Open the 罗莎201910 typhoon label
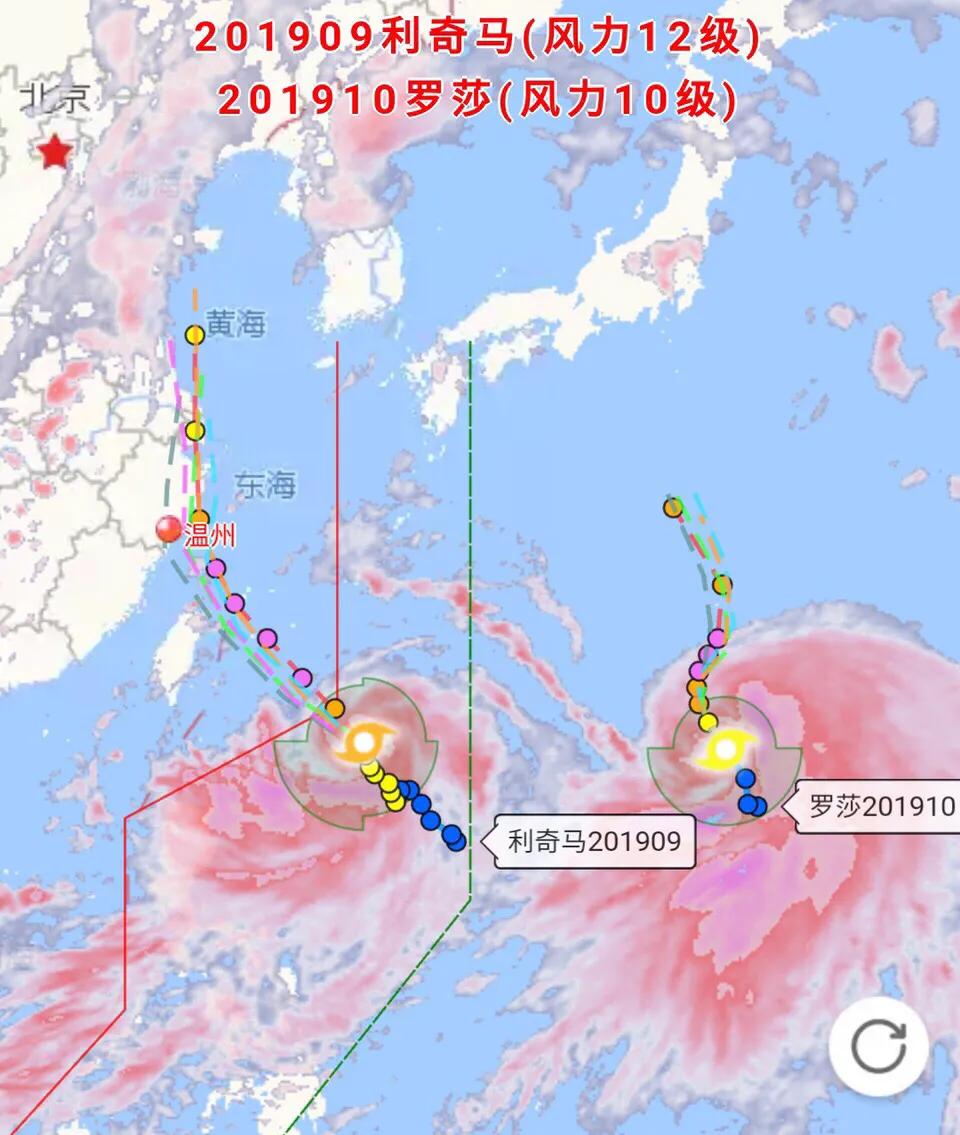This screenshot has width=960, height=1135. (882, 806)
